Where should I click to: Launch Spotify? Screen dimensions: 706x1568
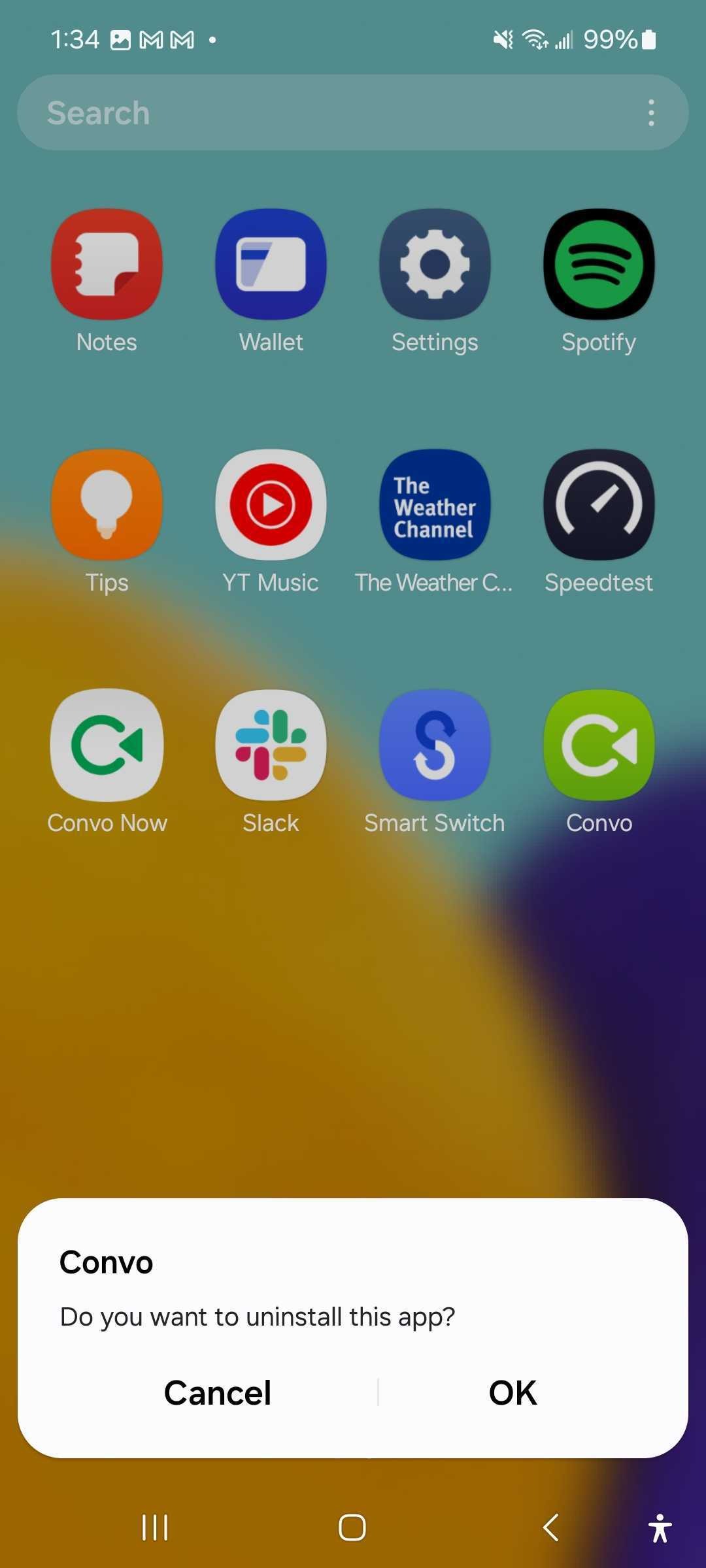(599, 264)
